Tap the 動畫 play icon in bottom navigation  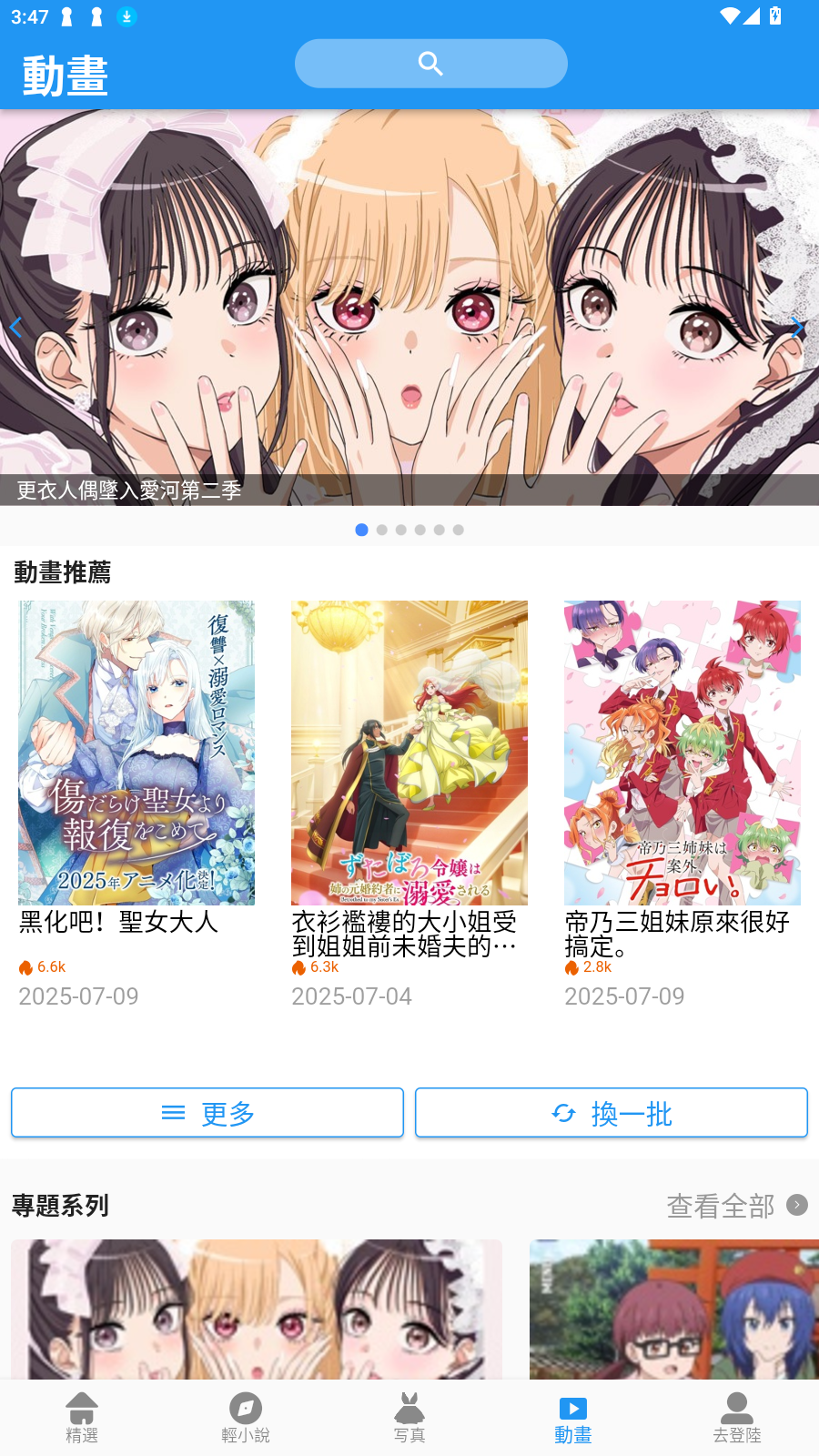tap(573, 1409)
